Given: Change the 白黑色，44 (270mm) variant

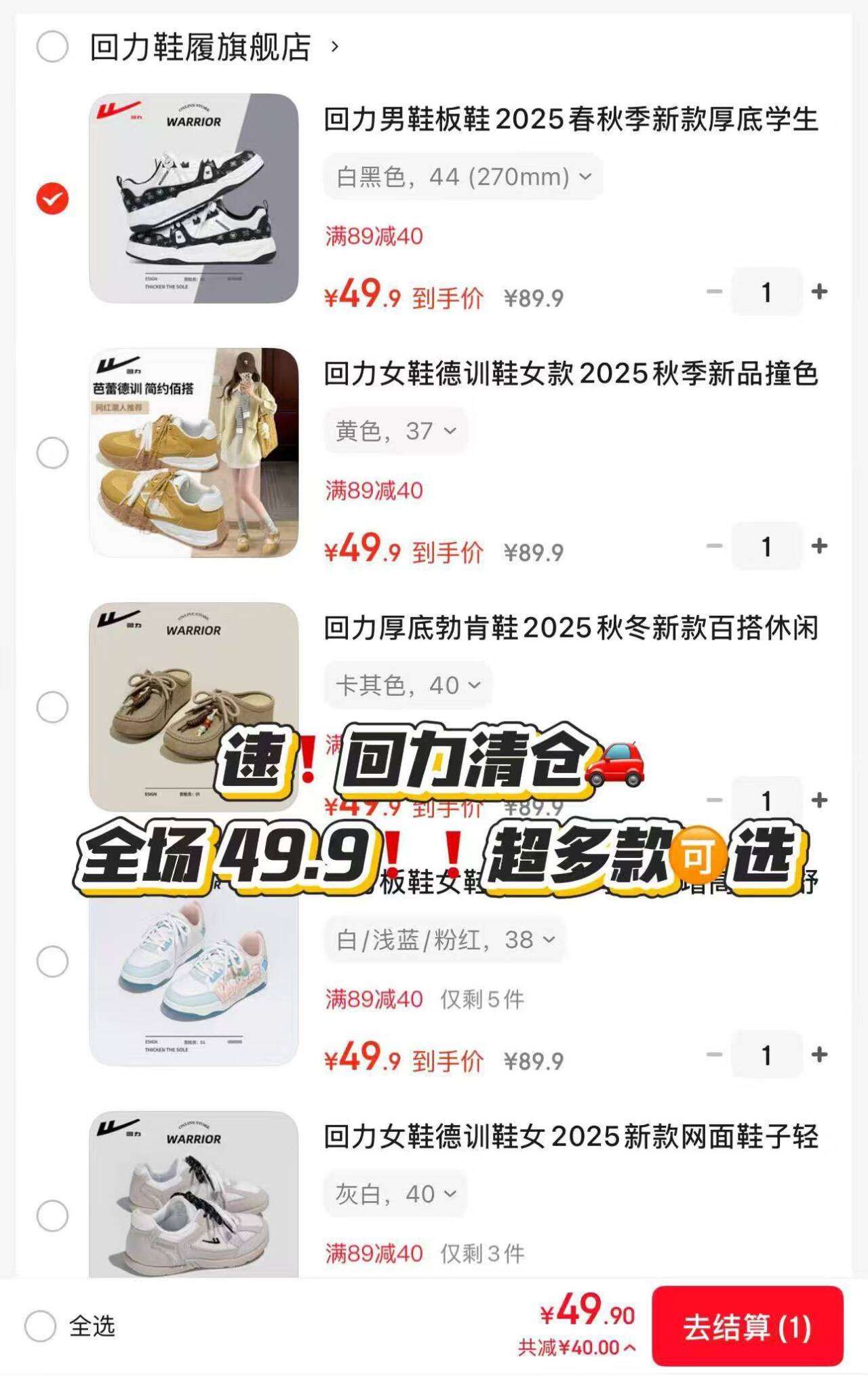Looking at the screenshot, I should pyautogui.click(x=463, y=177).
